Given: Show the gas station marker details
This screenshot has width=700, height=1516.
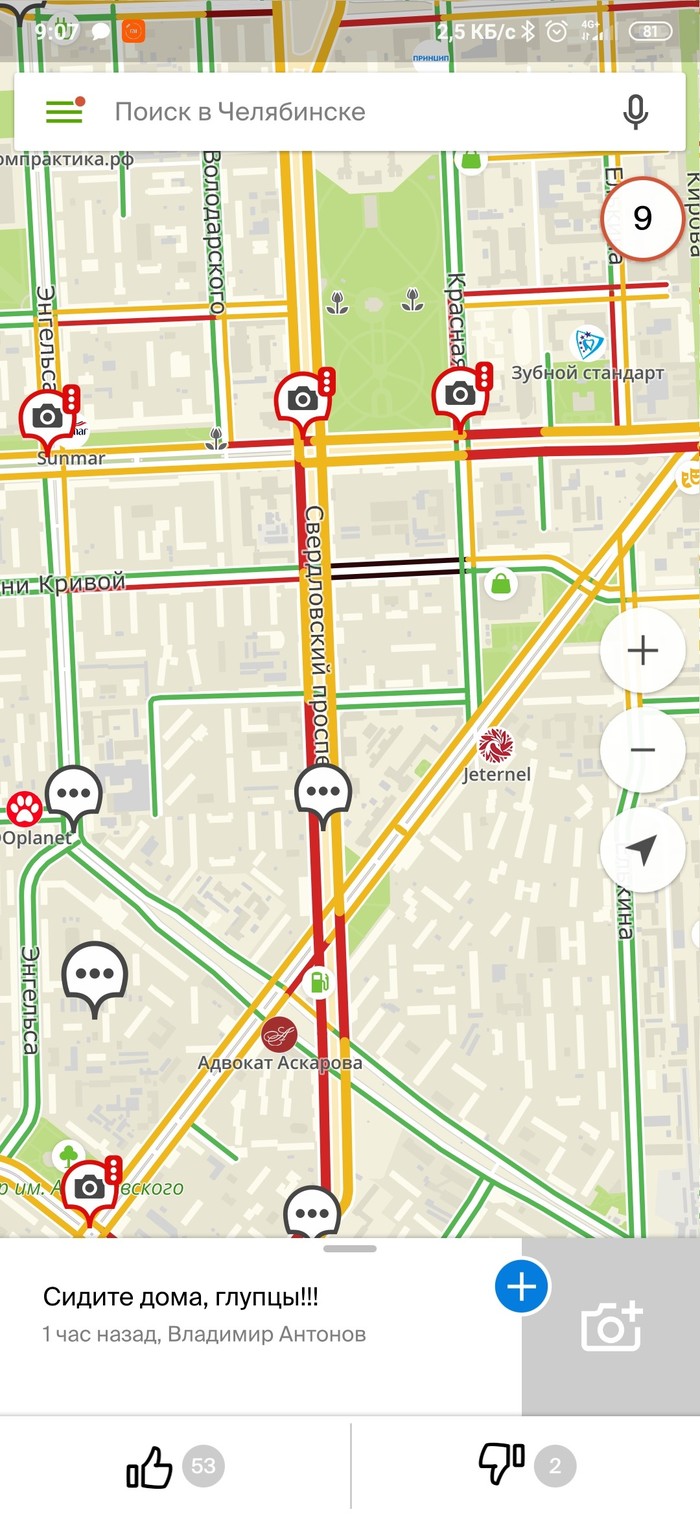Looking at the screenshot, I should pyautogui.click(x=318, y=981).
